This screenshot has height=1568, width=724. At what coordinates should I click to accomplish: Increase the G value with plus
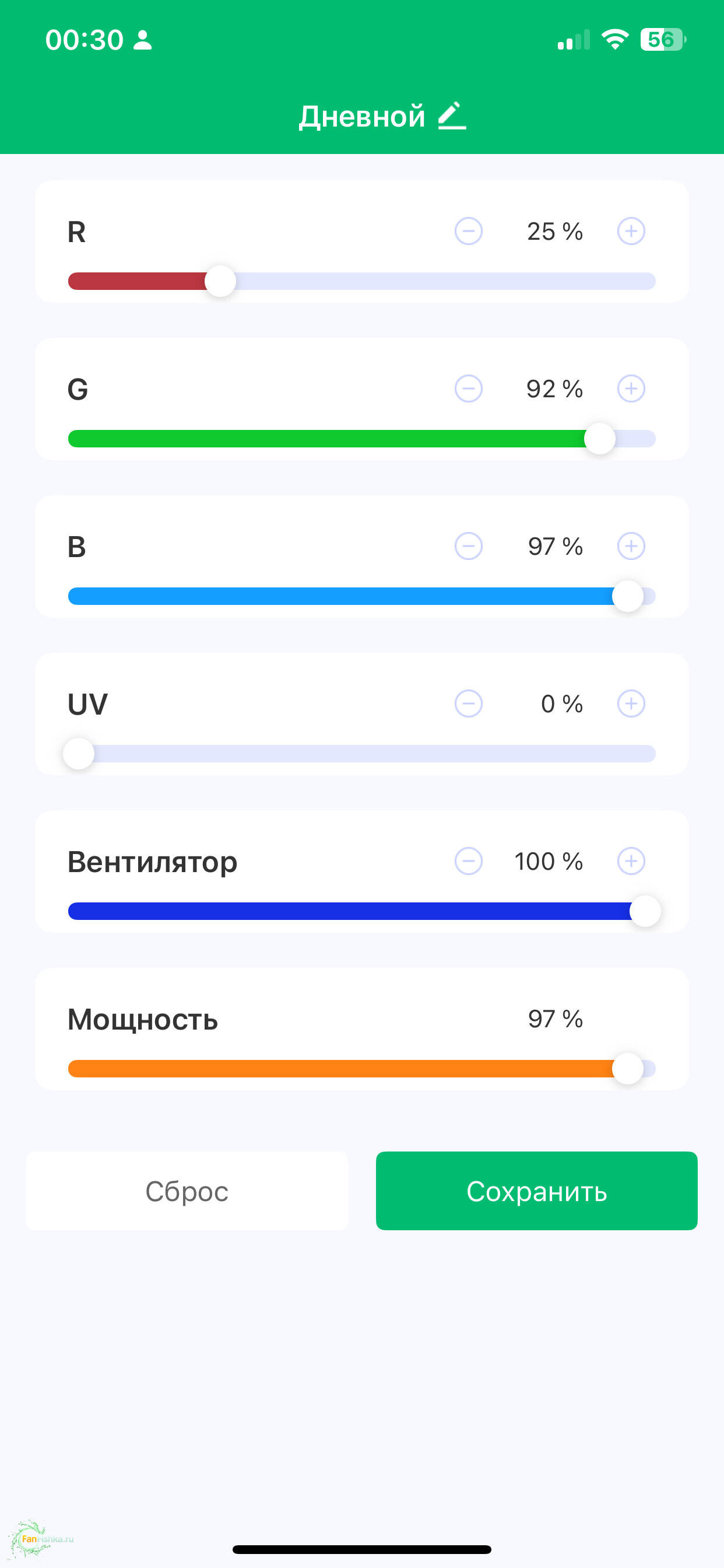[x=631, y=388]
